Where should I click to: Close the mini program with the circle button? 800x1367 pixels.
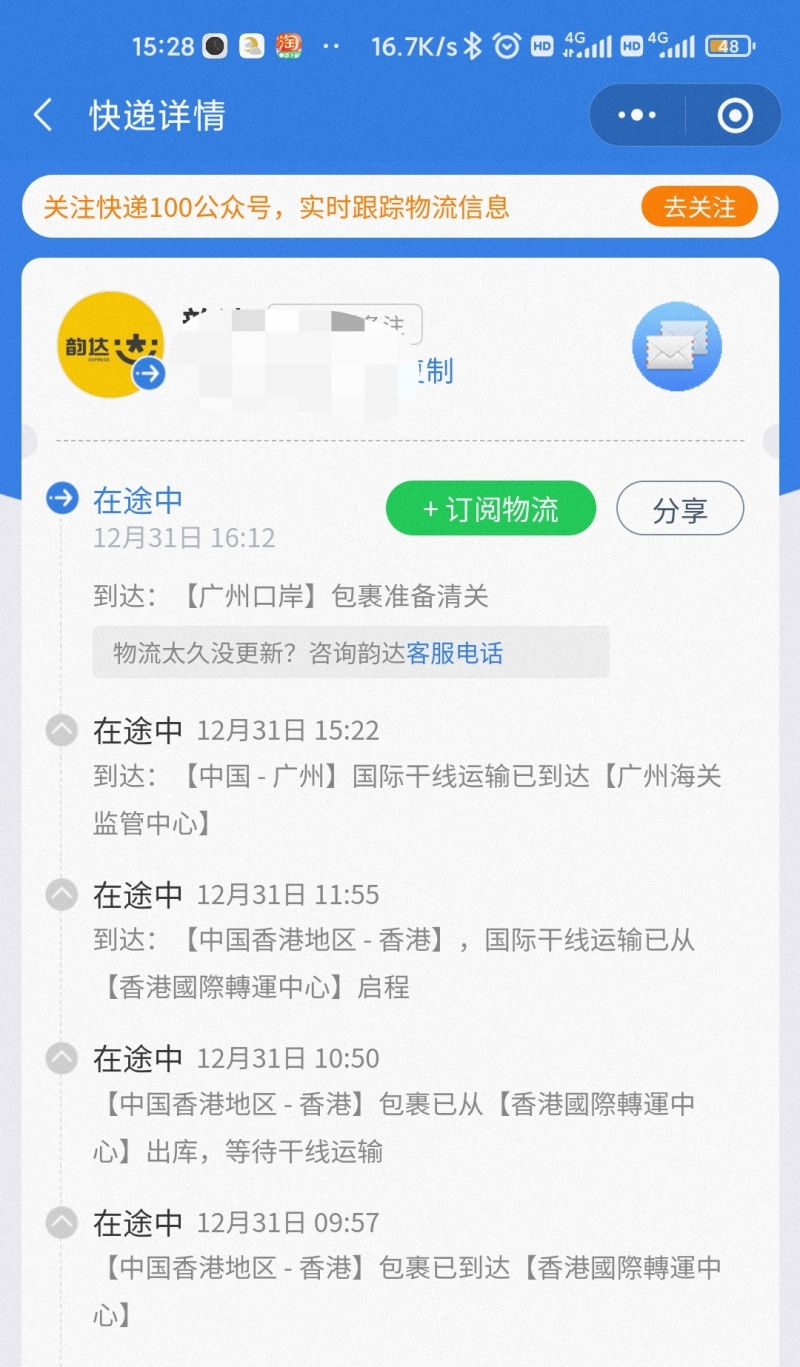[735, 116]
